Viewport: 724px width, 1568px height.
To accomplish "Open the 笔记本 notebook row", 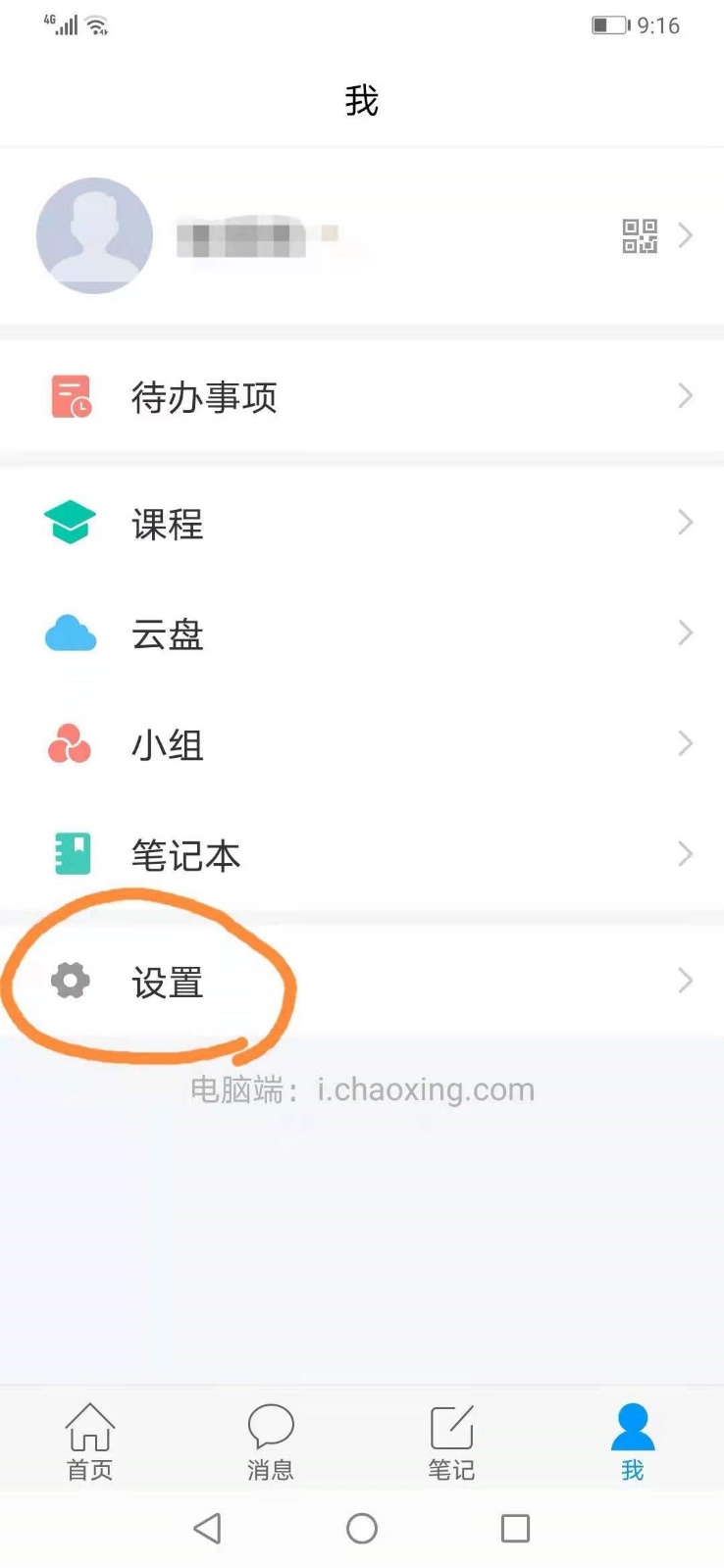I will coord(361,855).
